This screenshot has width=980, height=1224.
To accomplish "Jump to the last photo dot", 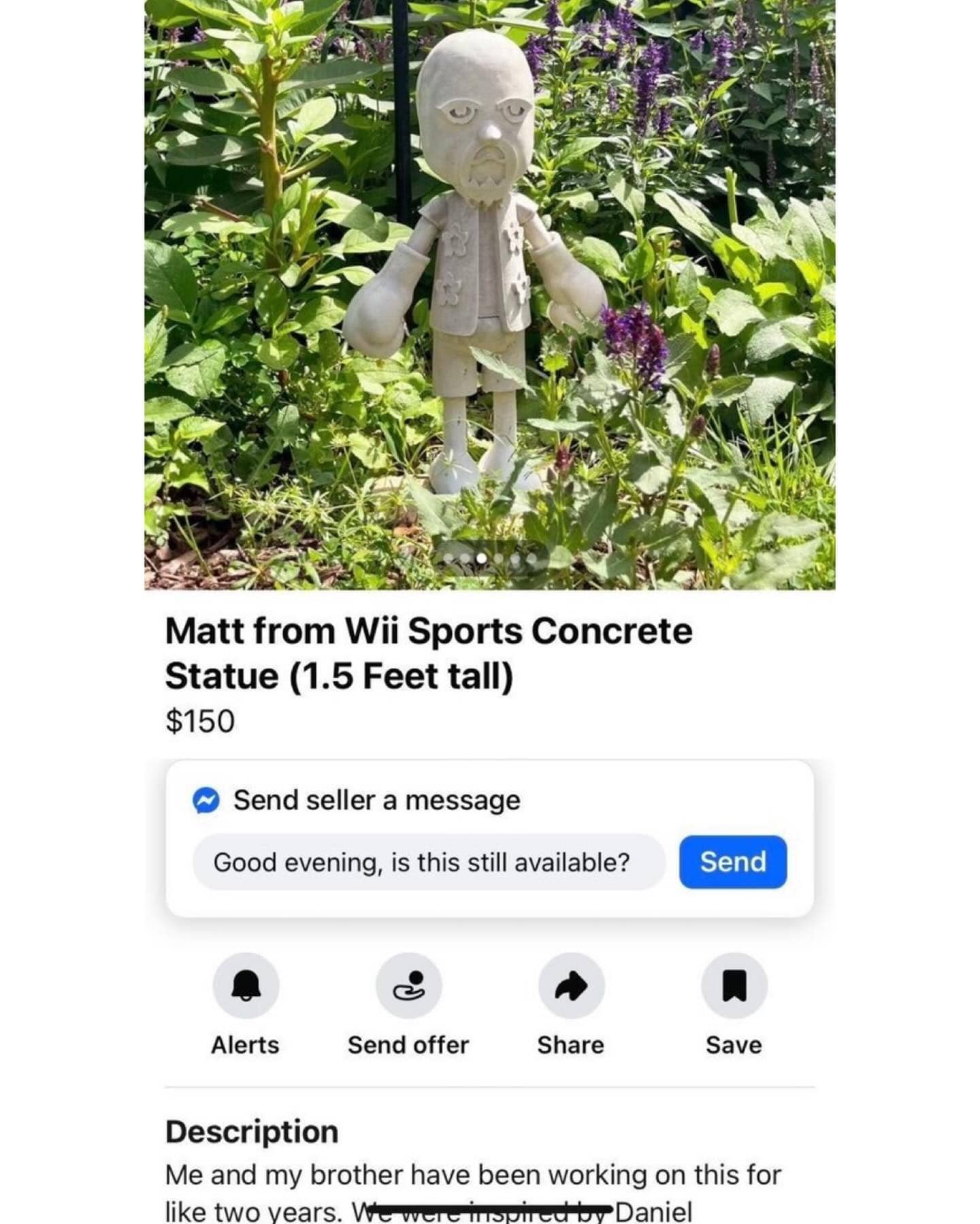I will (x=532, y=557).
